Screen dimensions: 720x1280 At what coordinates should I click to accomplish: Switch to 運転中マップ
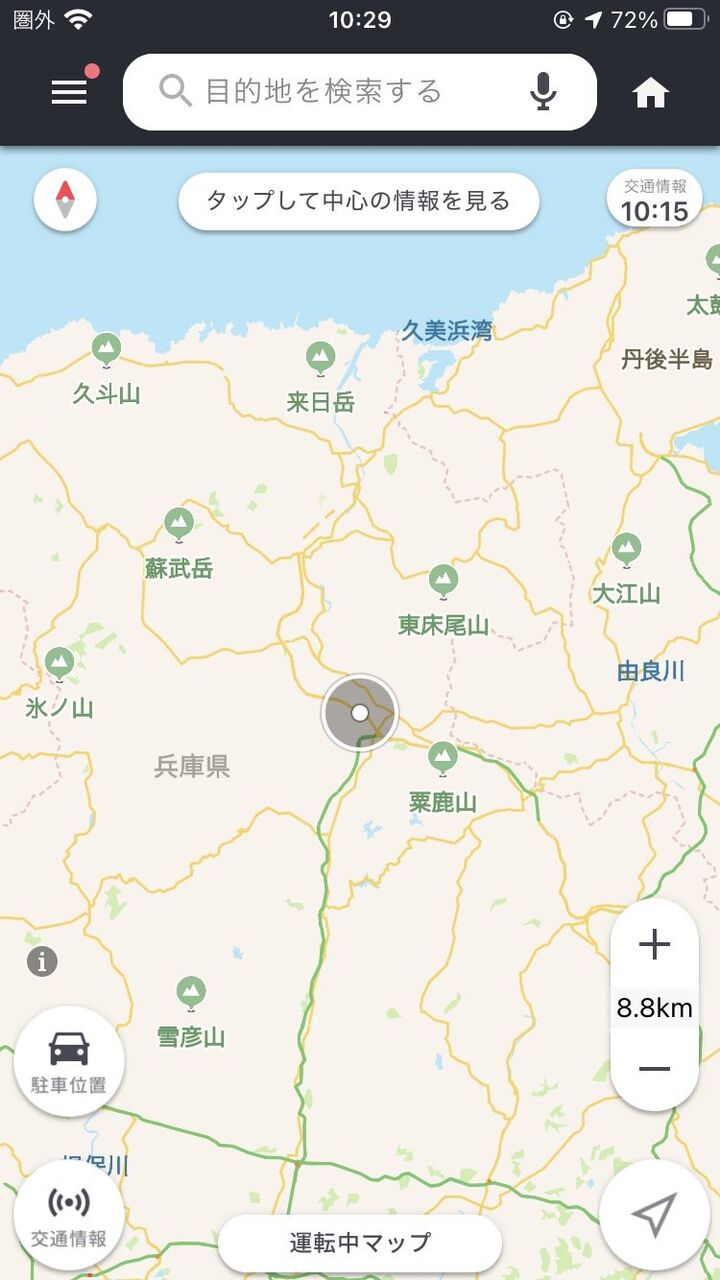(x=360, y=1243)
